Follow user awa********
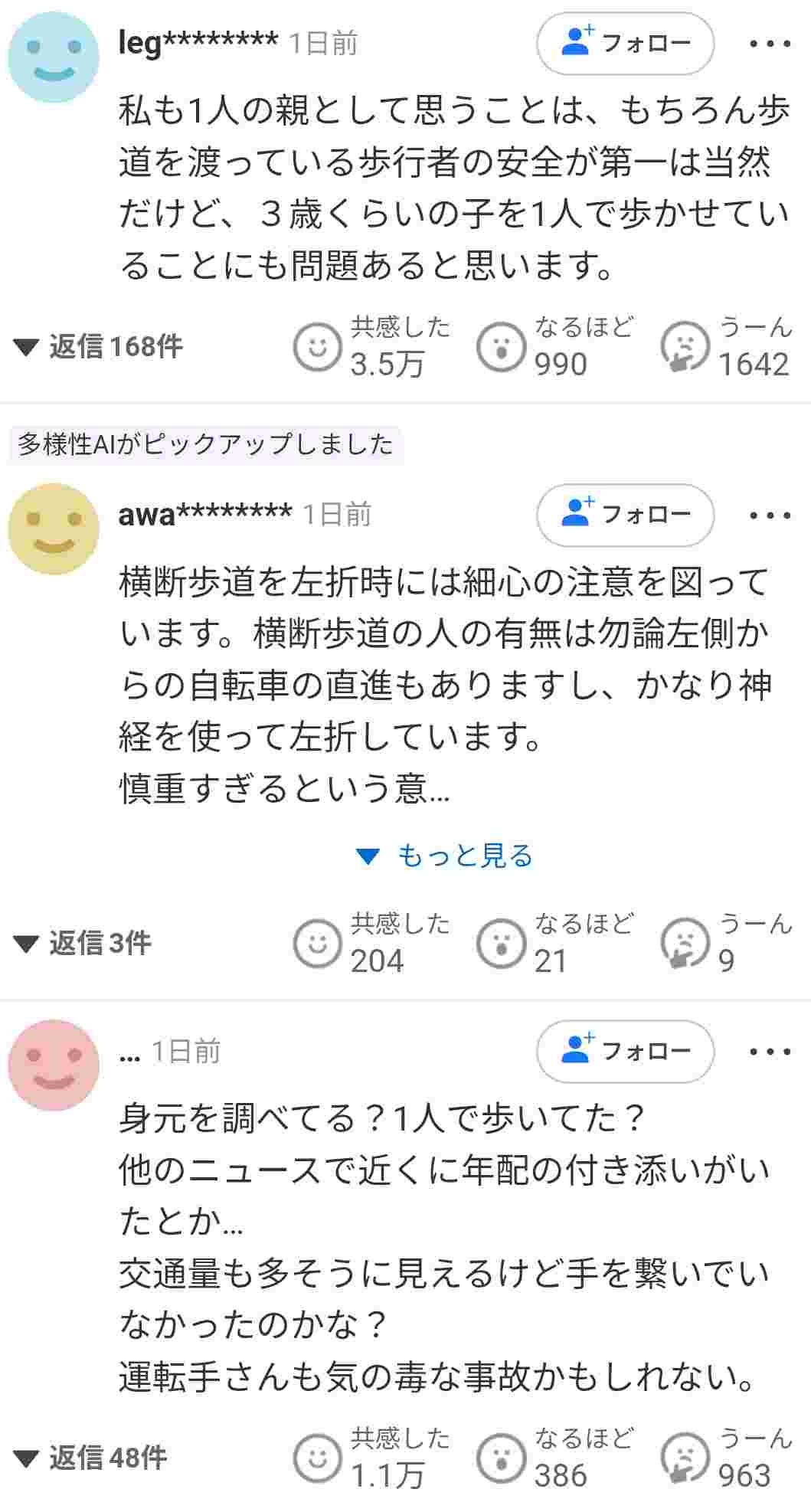This screenshot has height=1512, width=811. coord(625,515)
